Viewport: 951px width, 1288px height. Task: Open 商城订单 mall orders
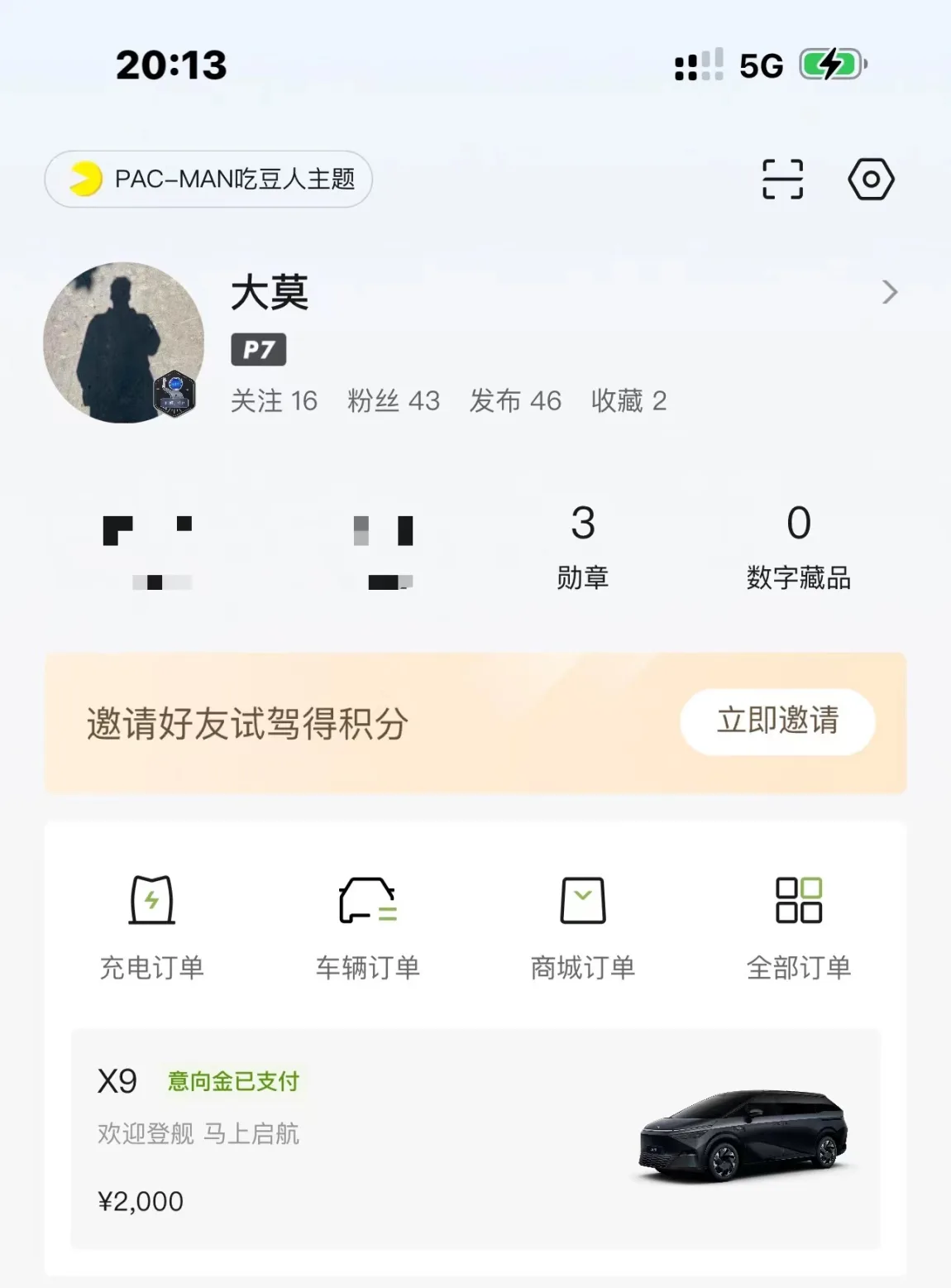click(x=583, y=927)
